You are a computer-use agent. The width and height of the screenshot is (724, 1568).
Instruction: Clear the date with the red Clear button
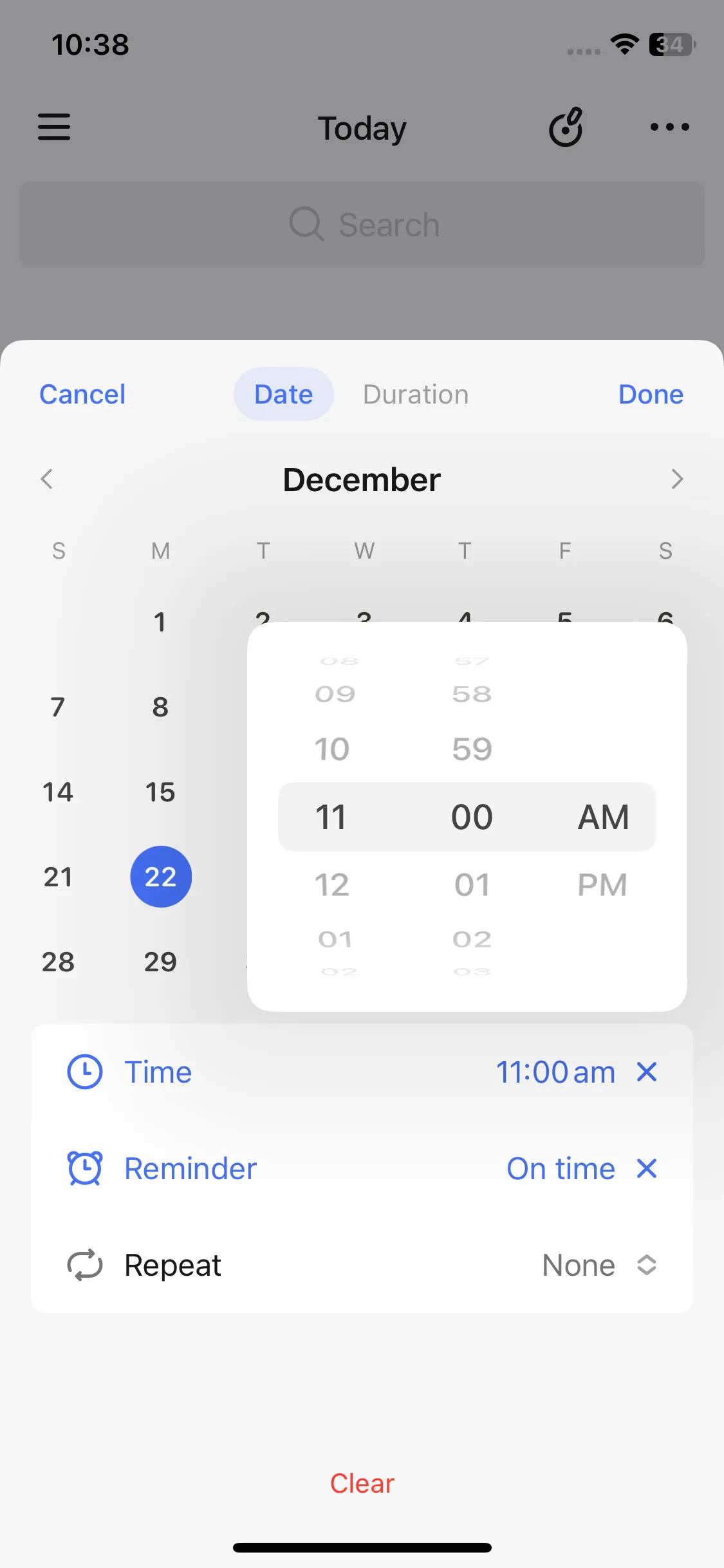coord(362,1484)
